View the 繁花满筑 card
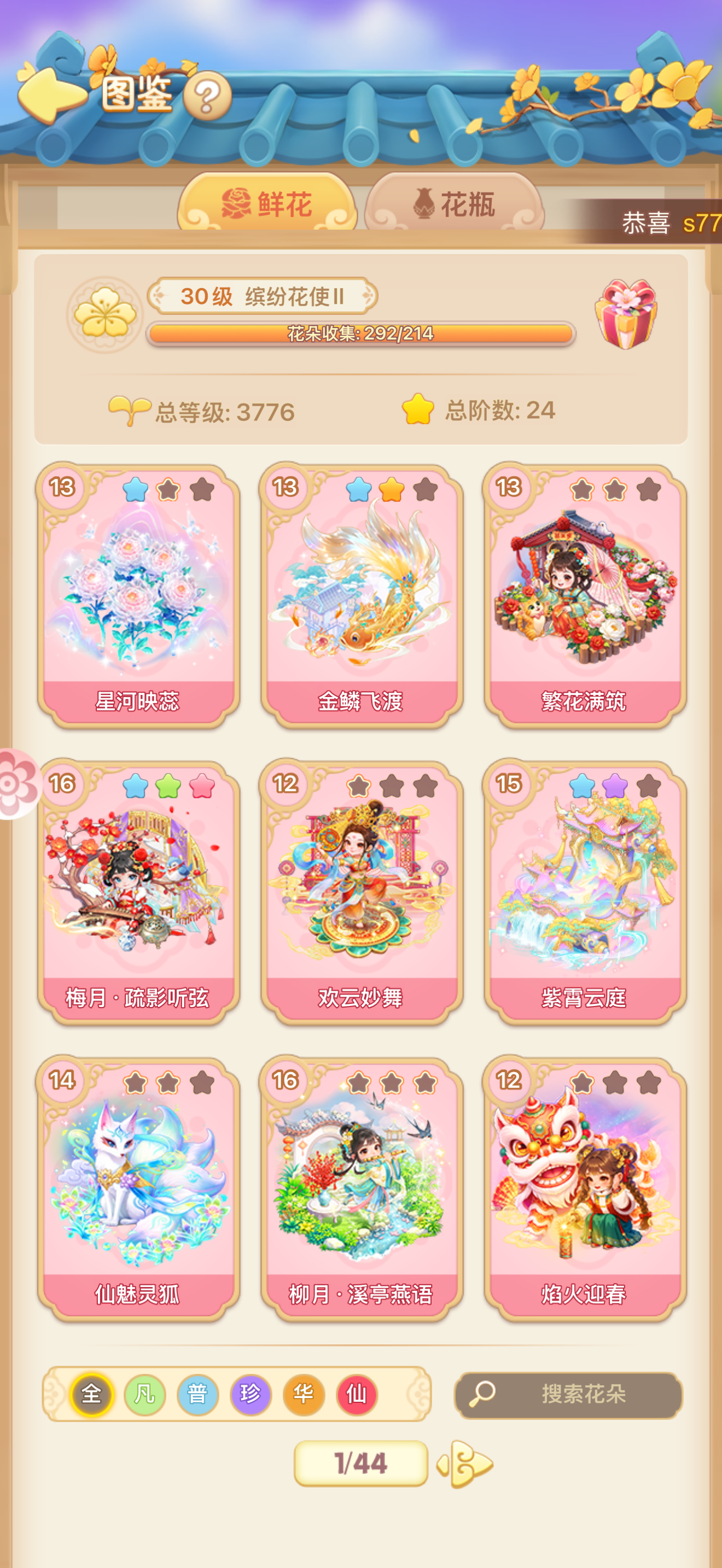 [x=584, y=595]
